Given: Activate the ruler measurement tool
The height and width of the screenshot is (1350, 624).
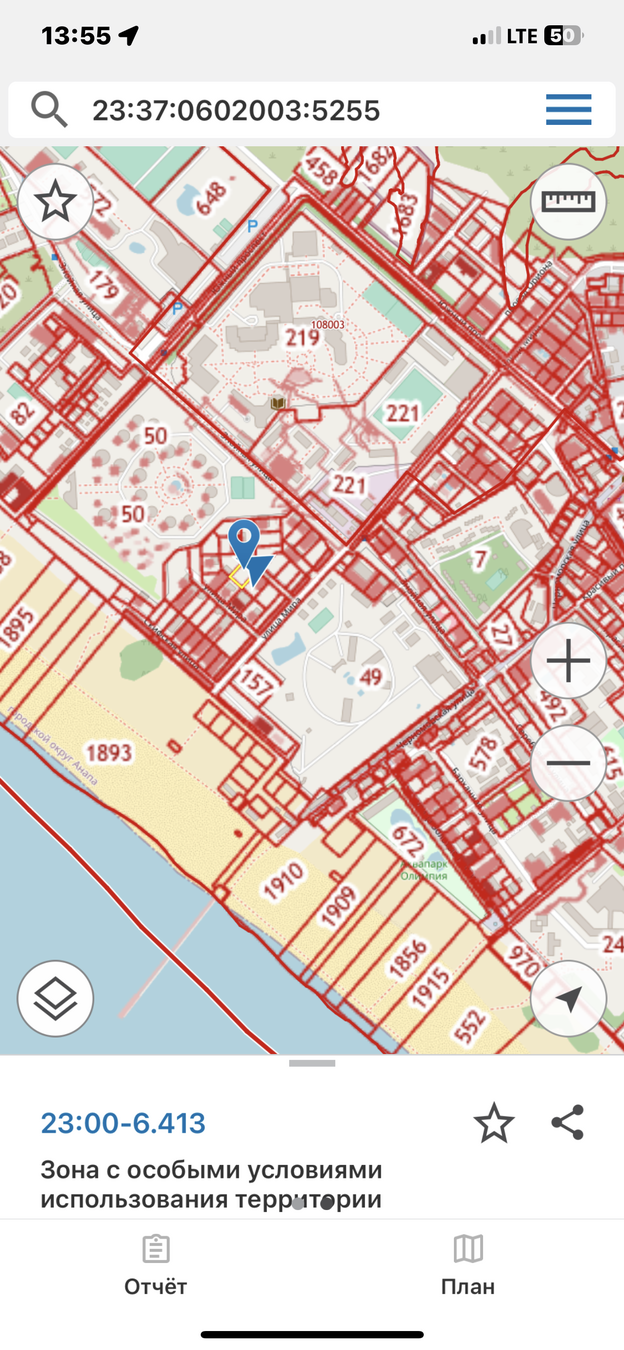Looking at the screenshot, I should [x=568, y=202].
